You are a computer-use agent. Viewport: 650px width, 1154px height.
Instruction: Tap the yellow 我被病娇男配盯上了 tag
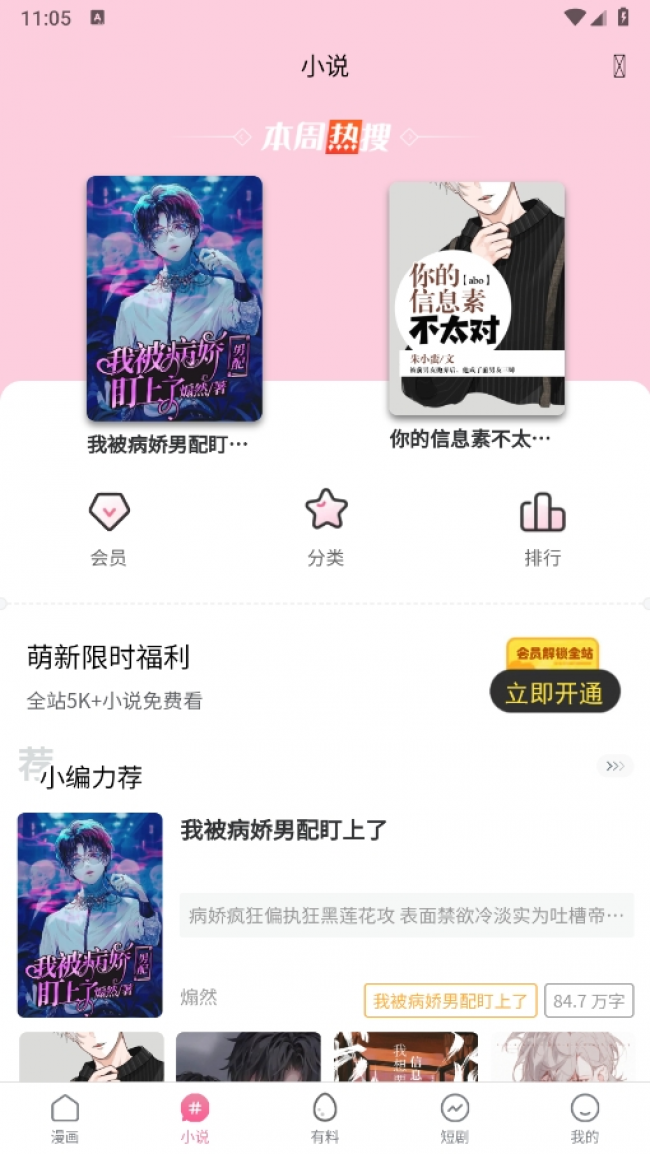451,1001
